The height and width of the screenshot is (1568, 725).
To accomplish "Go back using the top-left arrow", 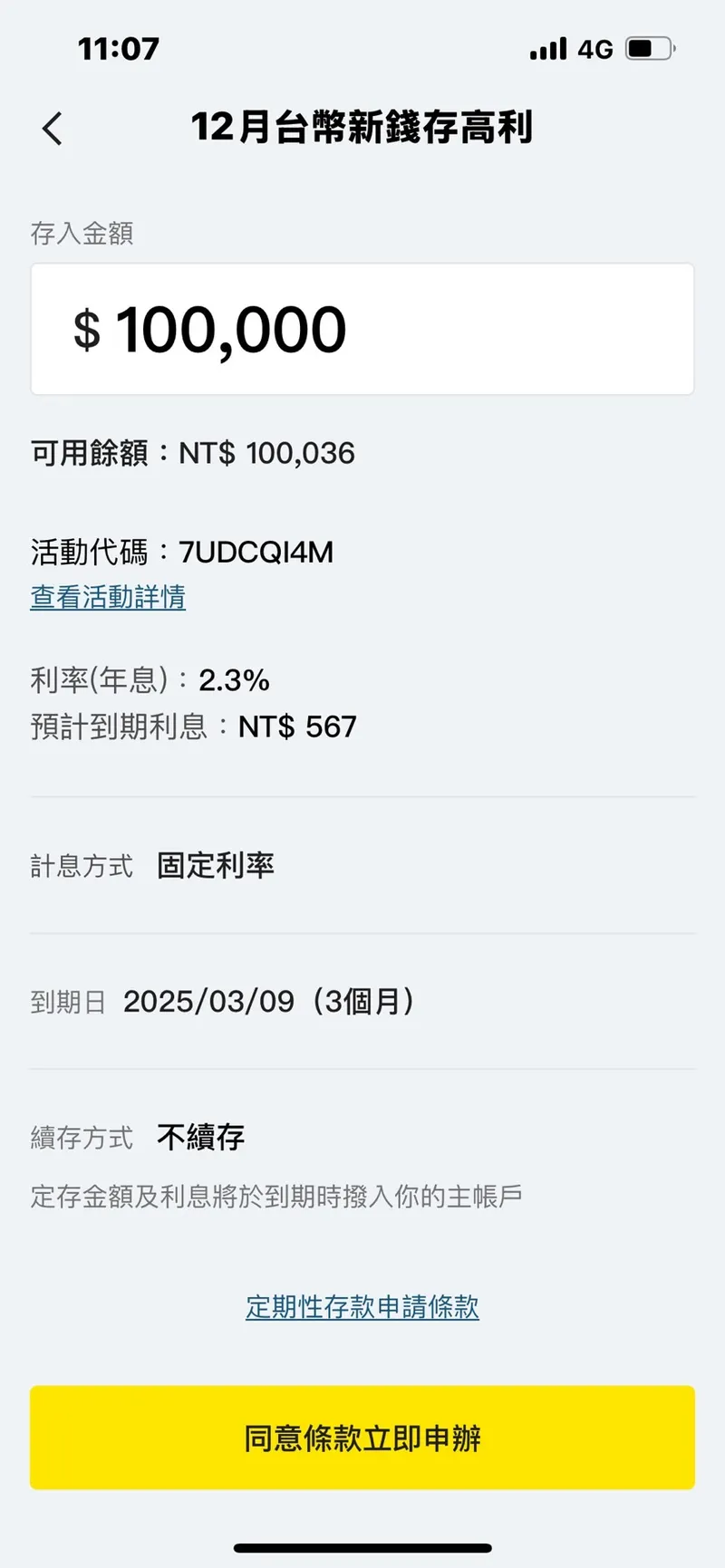I will point(53,129).
